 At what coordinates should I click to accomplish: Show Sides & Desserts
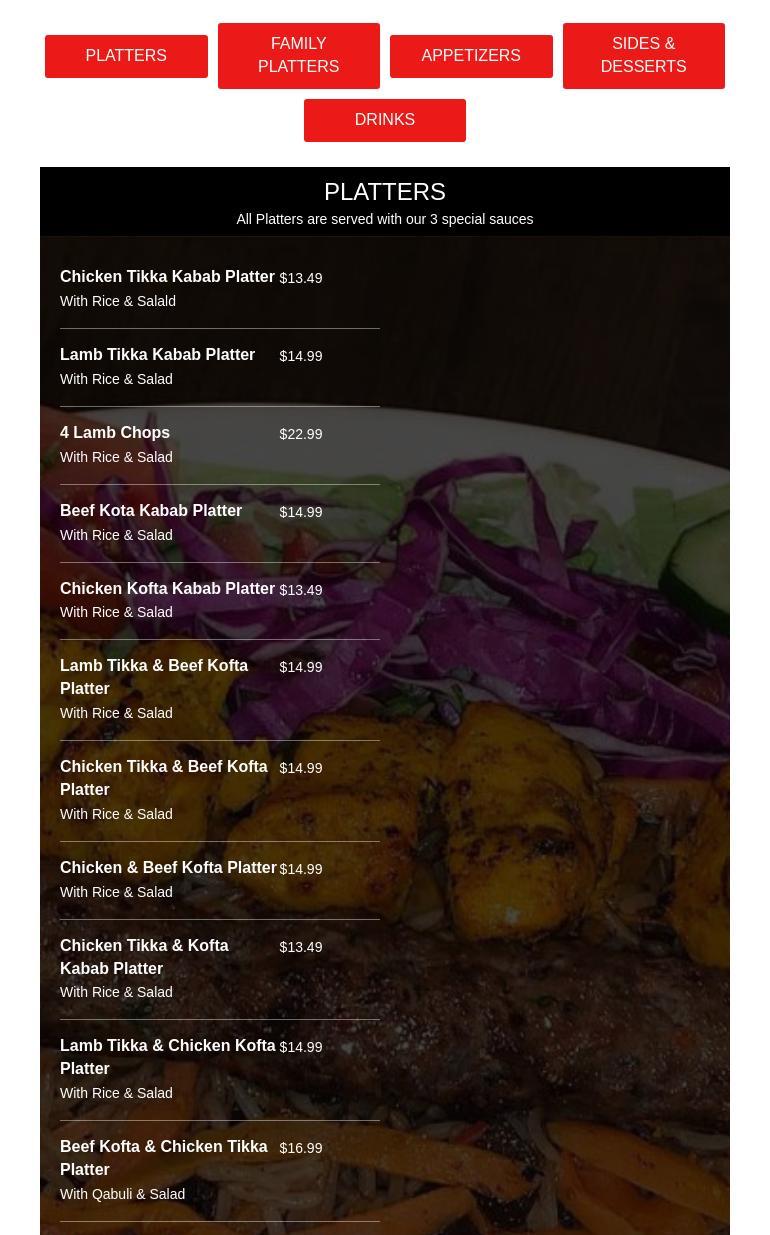(643, 56)
